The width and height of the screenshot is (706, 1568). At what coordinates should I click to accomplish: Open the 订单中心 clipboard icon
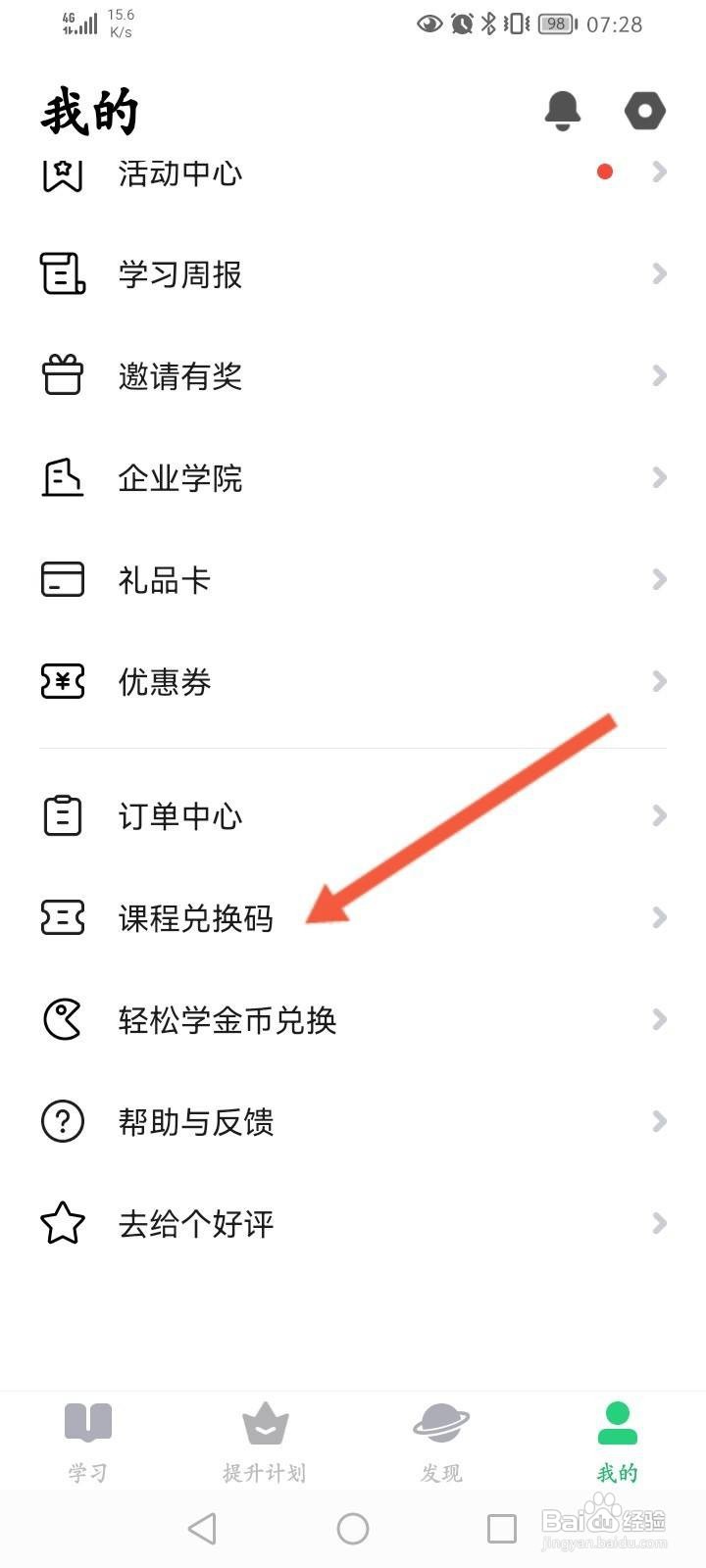[x=62, y=814]
